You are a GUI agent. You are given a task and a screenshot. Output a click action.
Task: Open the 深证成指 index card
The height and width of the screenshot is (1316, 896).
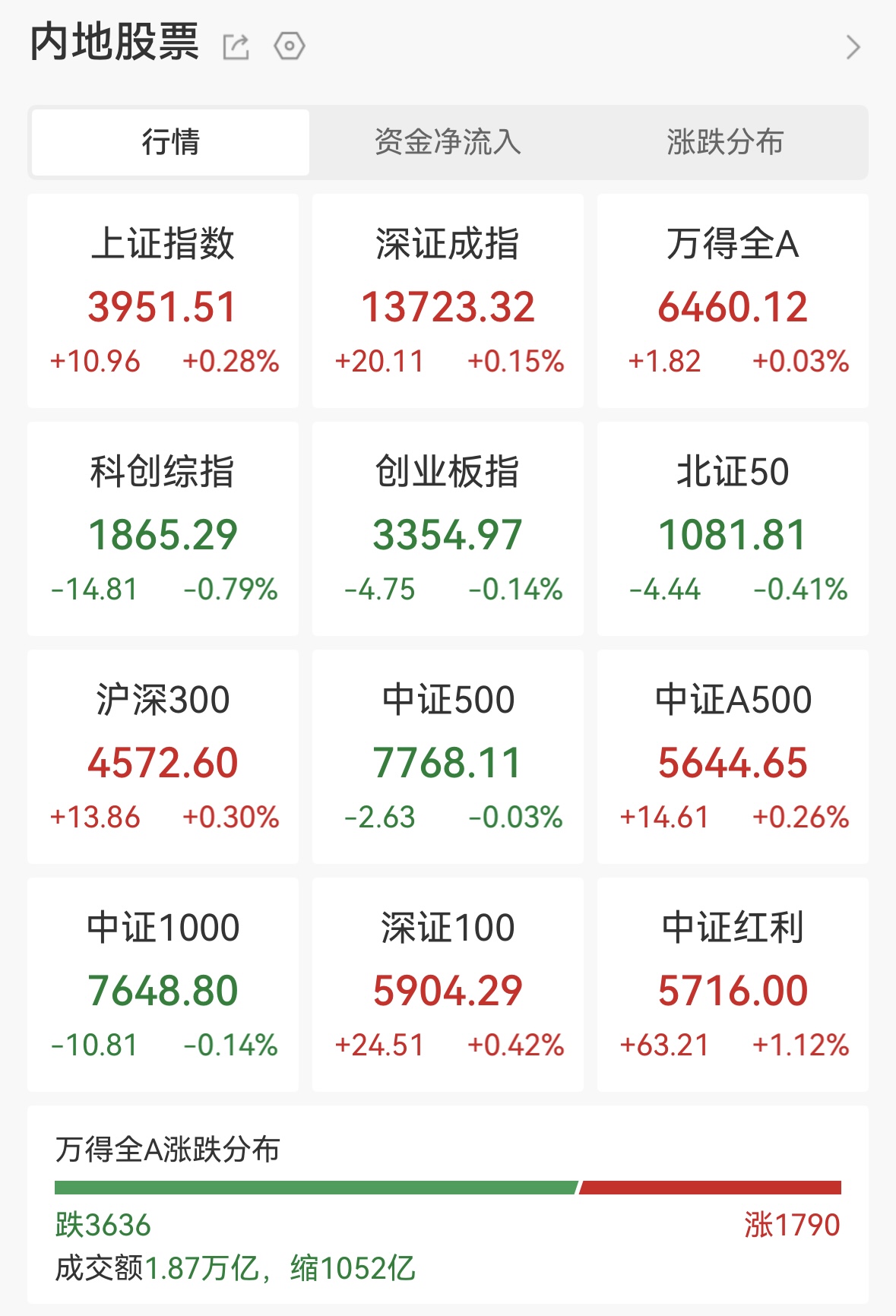point(448,301)
